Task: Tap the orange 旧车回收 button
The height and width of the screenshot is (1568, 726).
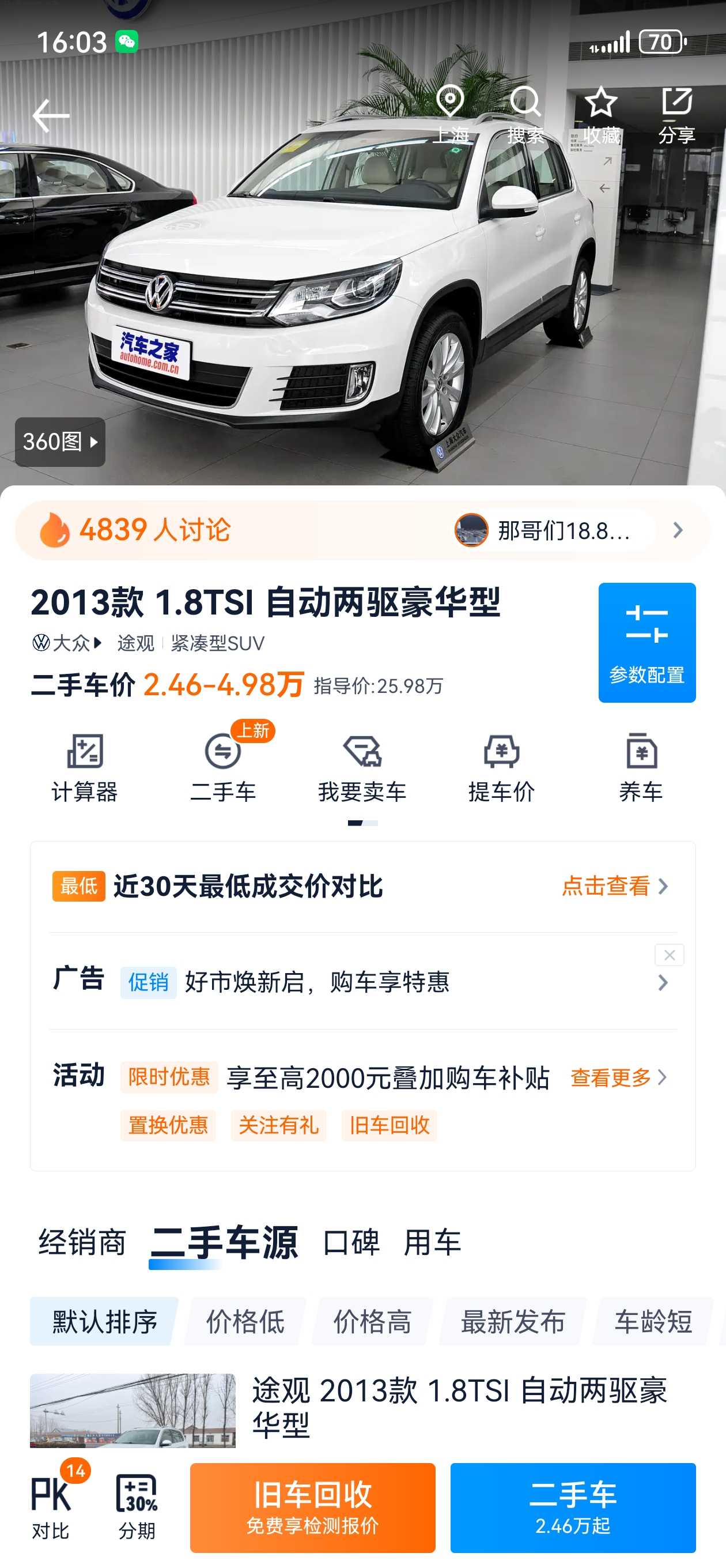Action: 312,1507
